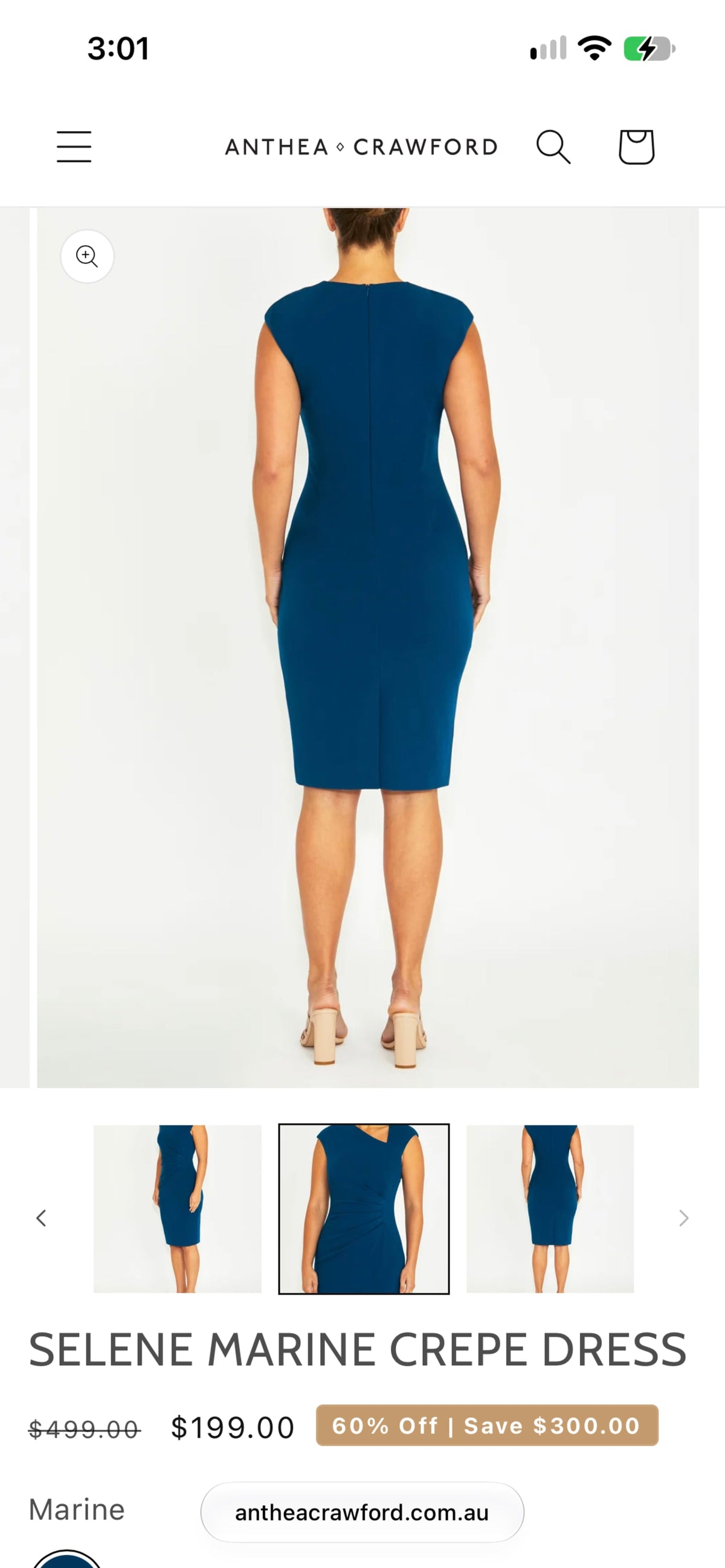Open the shopping bag
Viewport: 725px width, 1568px height.
(x=637, y=147)
